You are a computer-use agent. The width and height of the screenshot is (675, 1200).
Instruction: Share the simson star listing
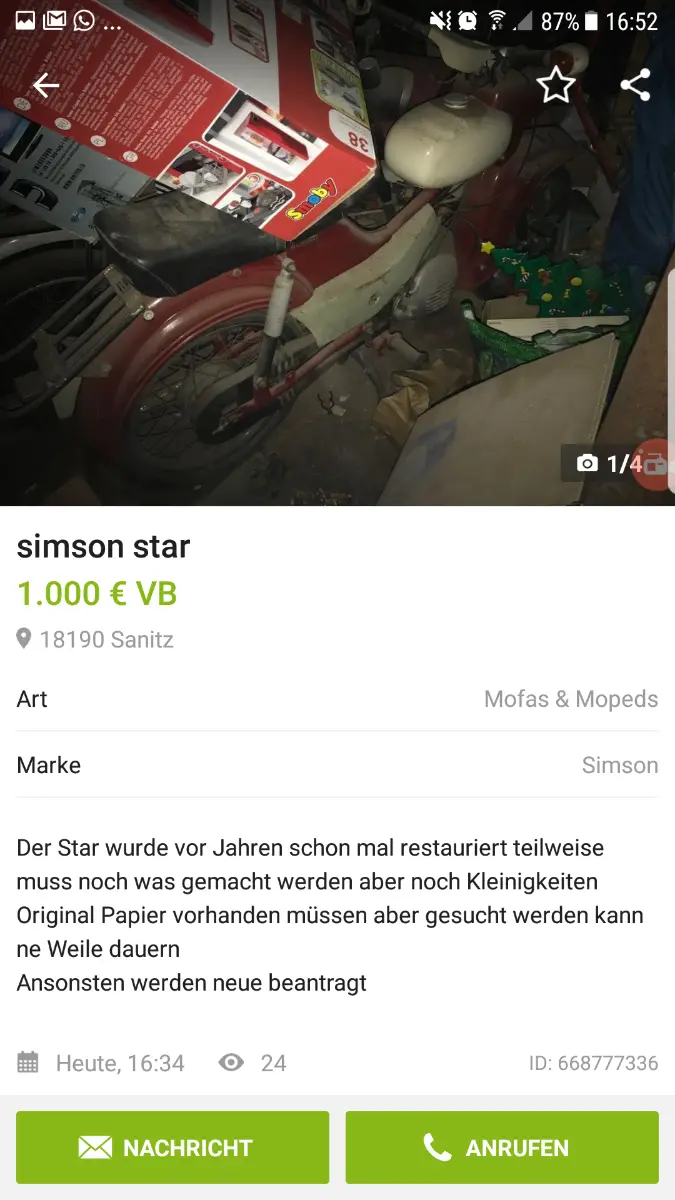point(635,86)
